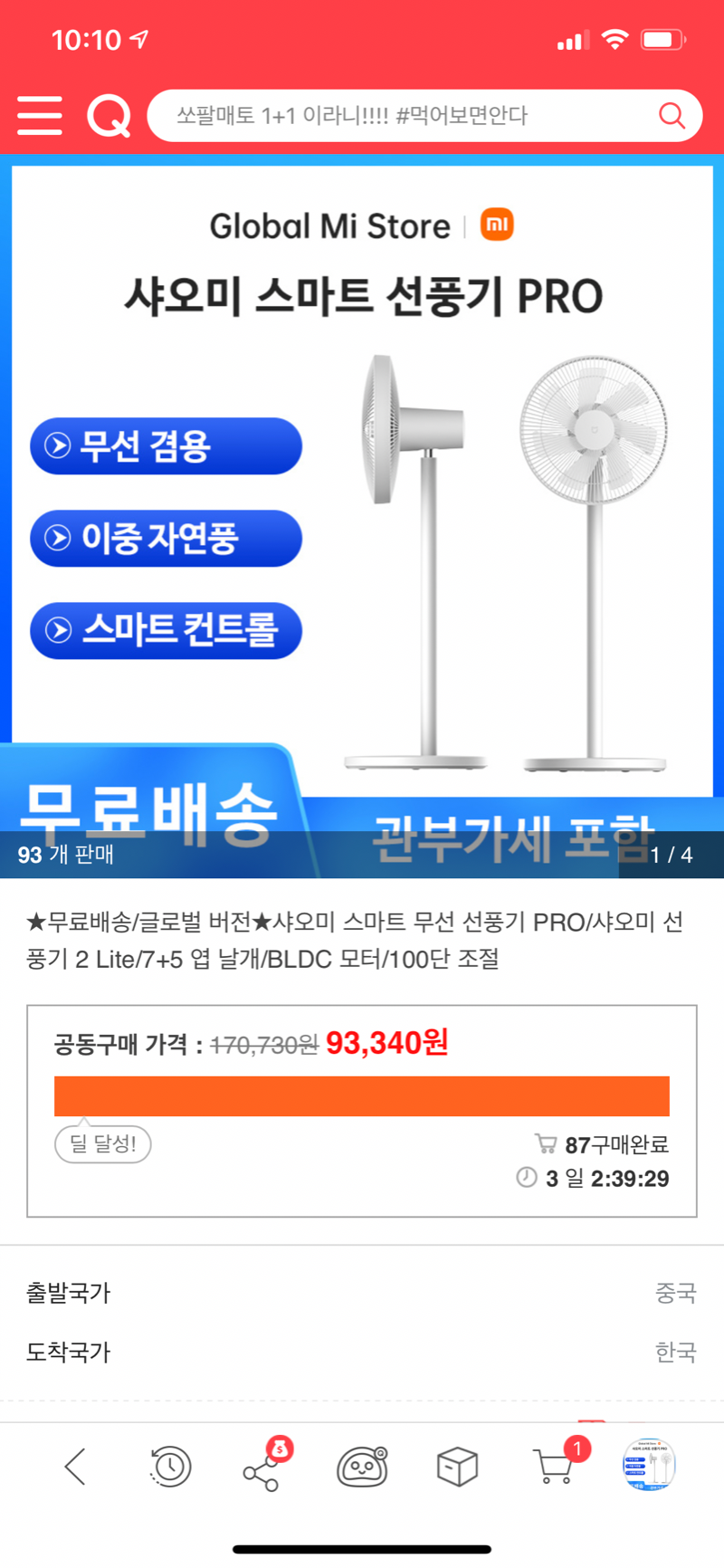Open the hamburger menu
Image resolution: width=724 pixels, height=1568 pixels.
(40, 116)
